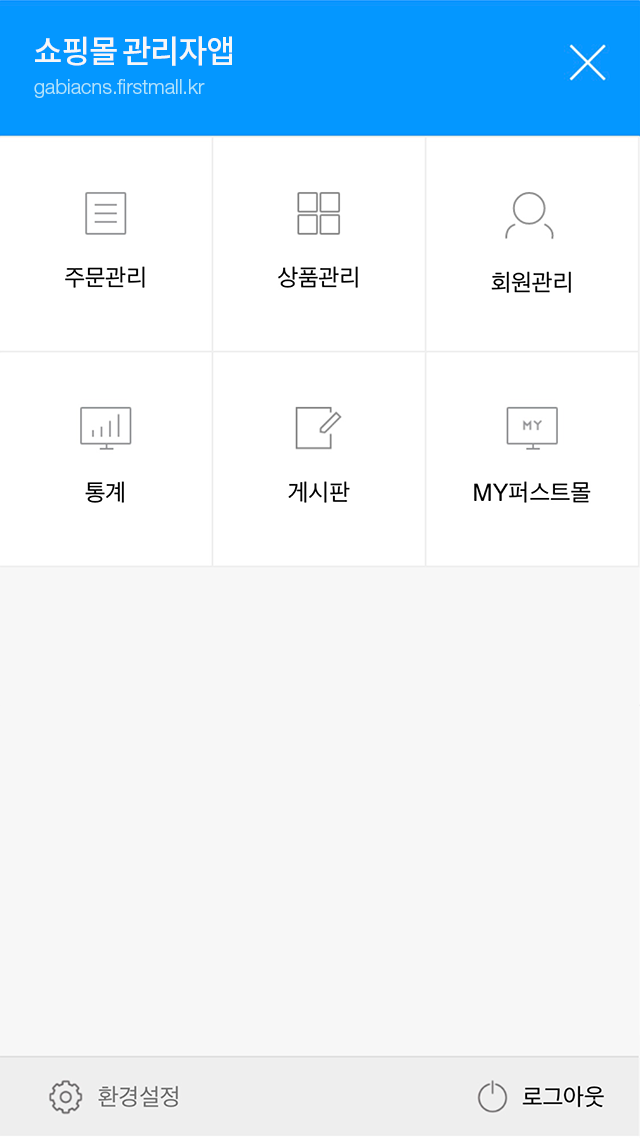Open 환경설정 settings
The image size is (640, 1138).
pyautogui.click(x=114, y=1096)
